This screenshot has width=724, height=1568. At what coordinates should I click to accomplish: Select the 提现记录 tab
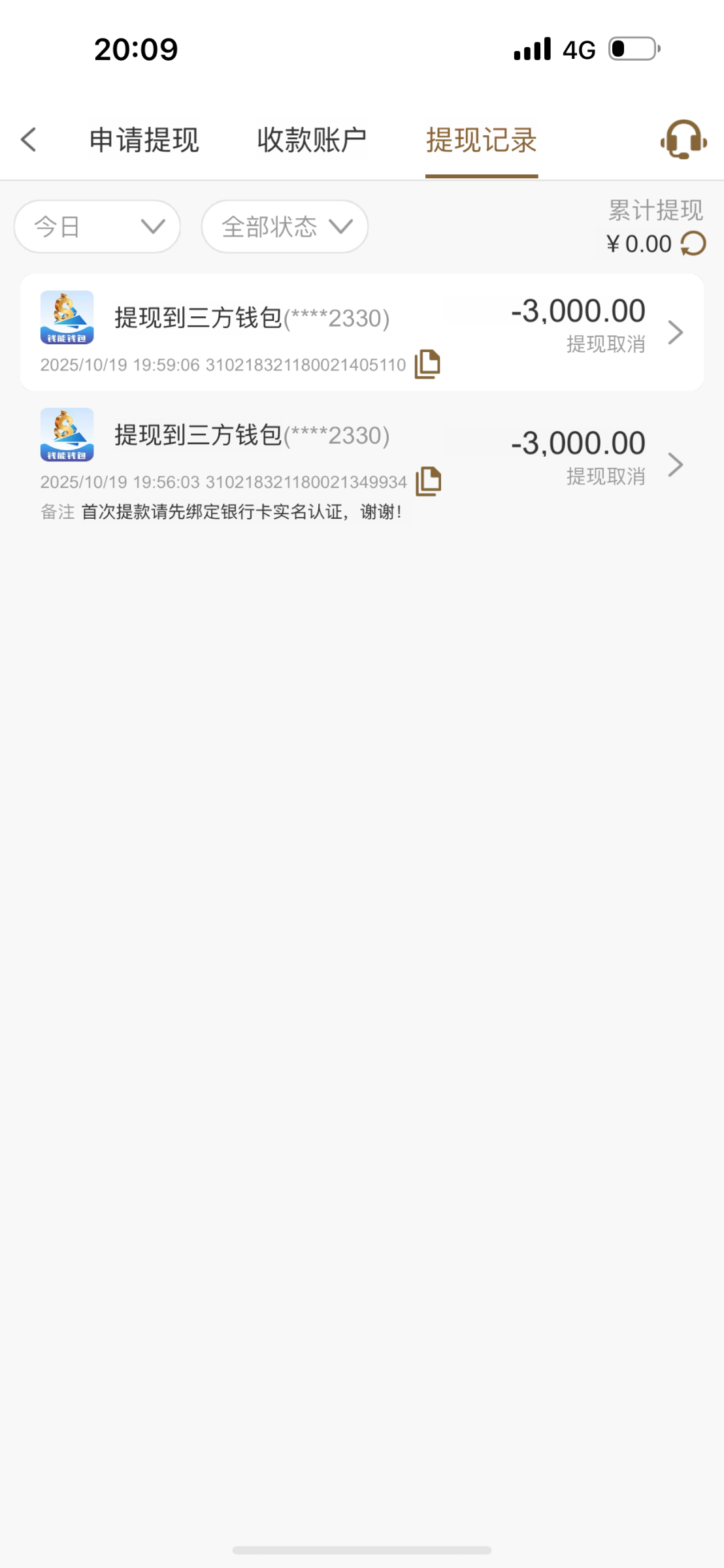[482, 140]
